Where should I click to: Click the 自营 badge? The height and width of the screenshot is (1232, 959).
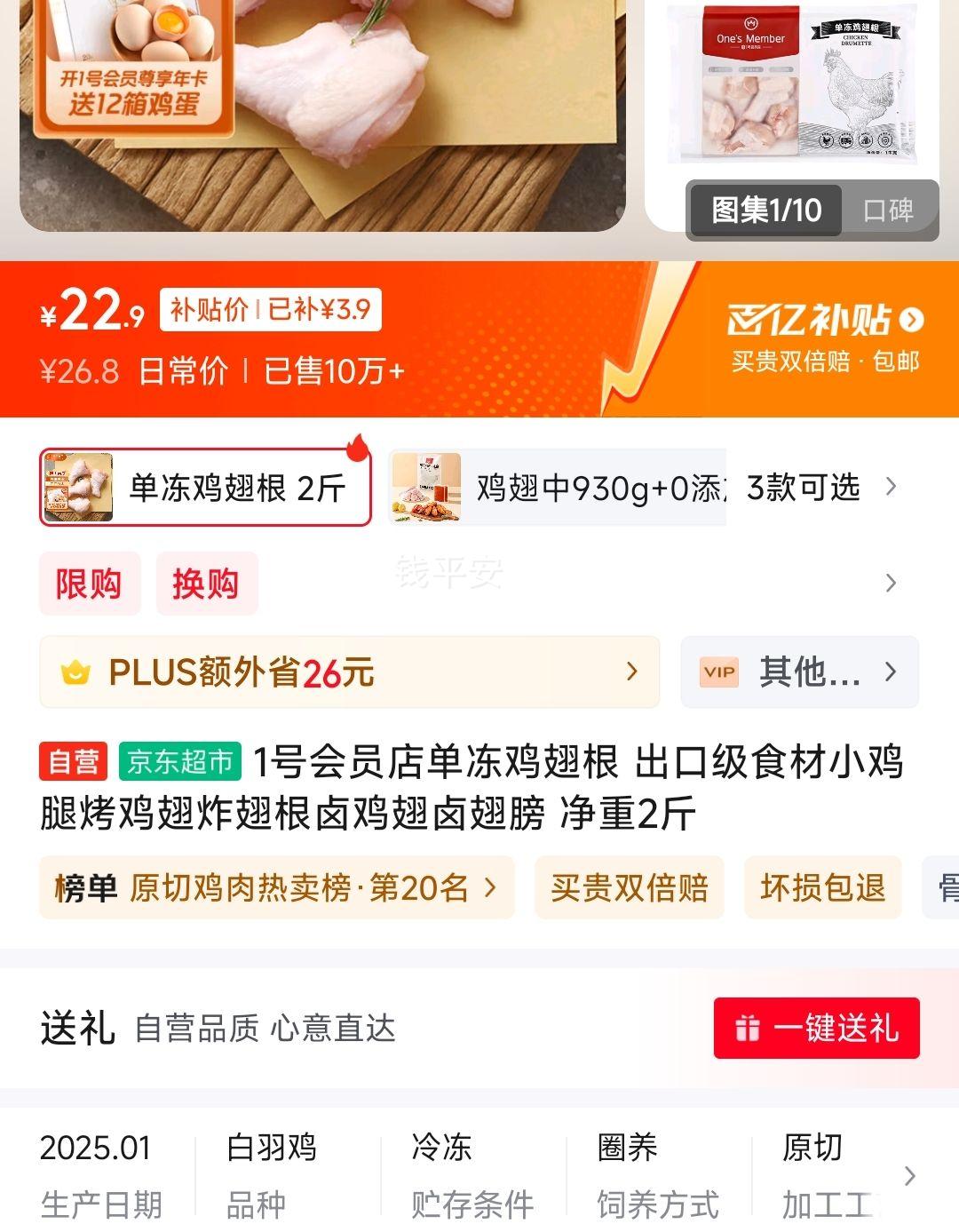pyautogui.click(x=71, y=762)
